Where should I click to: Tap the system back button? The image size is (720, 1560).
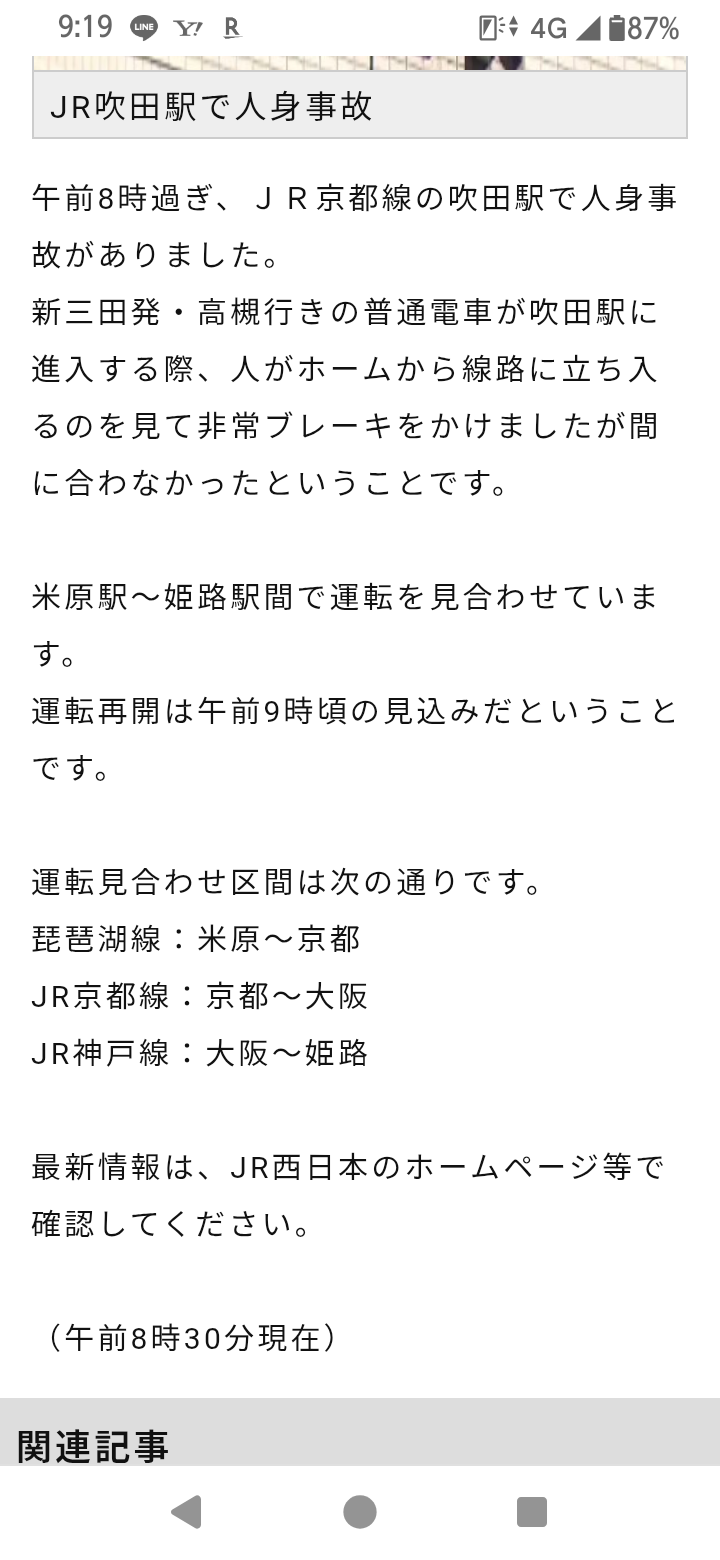point(186,1511)
